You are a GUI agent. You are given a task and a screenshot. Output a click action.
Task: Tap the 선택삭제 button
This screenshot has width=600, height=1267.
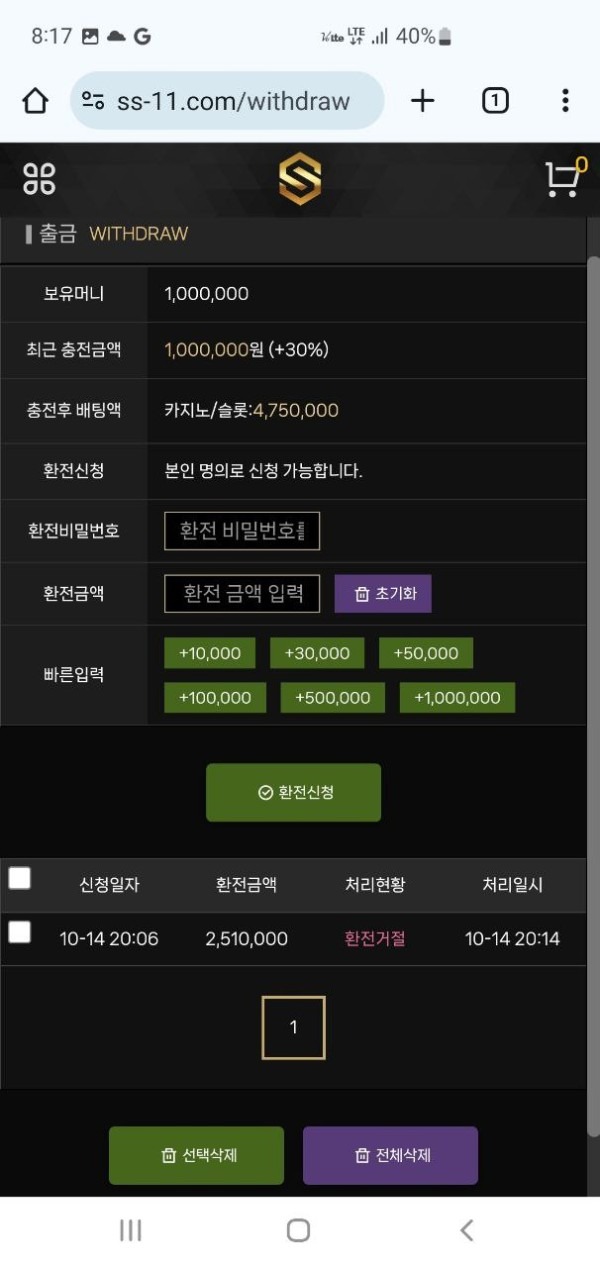[x=196, y=1155]
